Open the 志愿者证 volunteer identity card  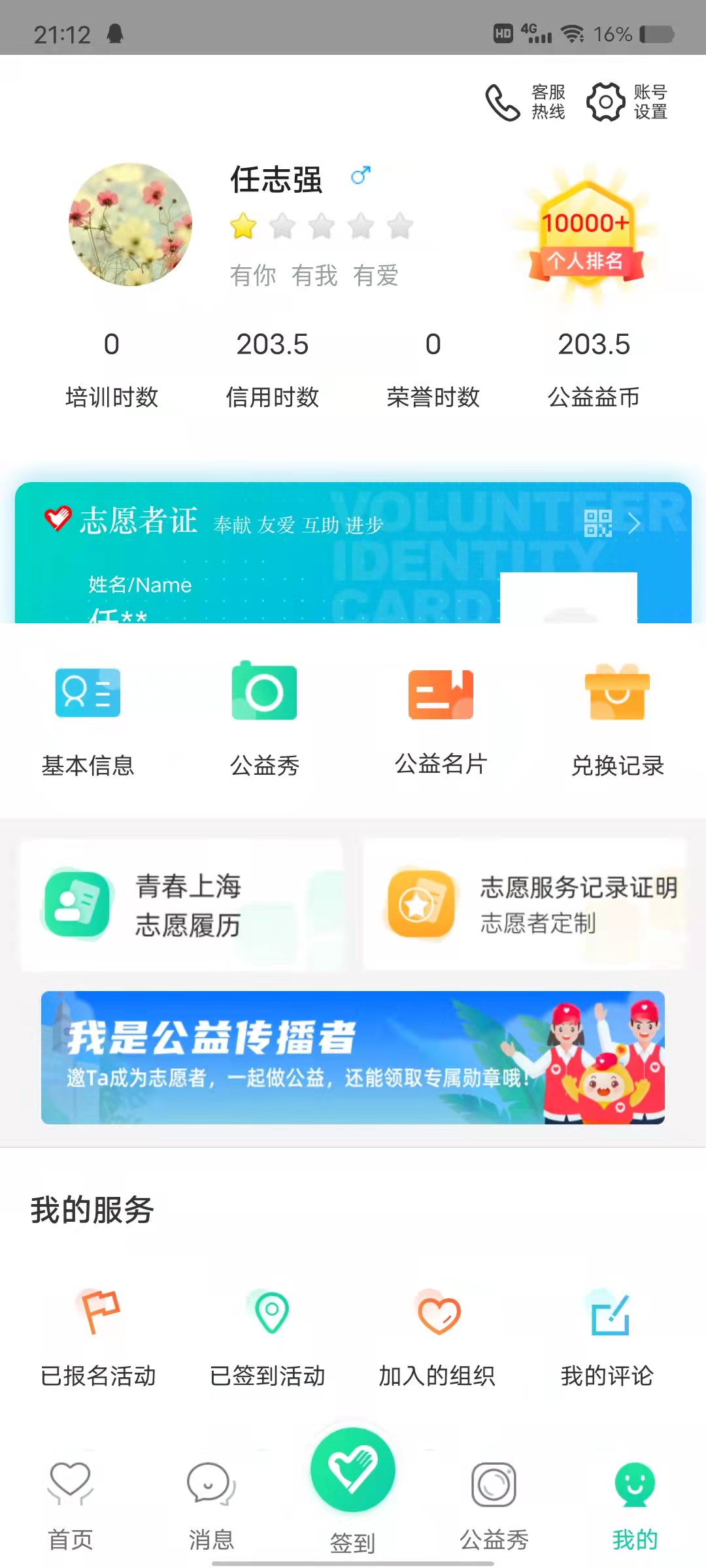pyautogui.click(x=353, y=552)
